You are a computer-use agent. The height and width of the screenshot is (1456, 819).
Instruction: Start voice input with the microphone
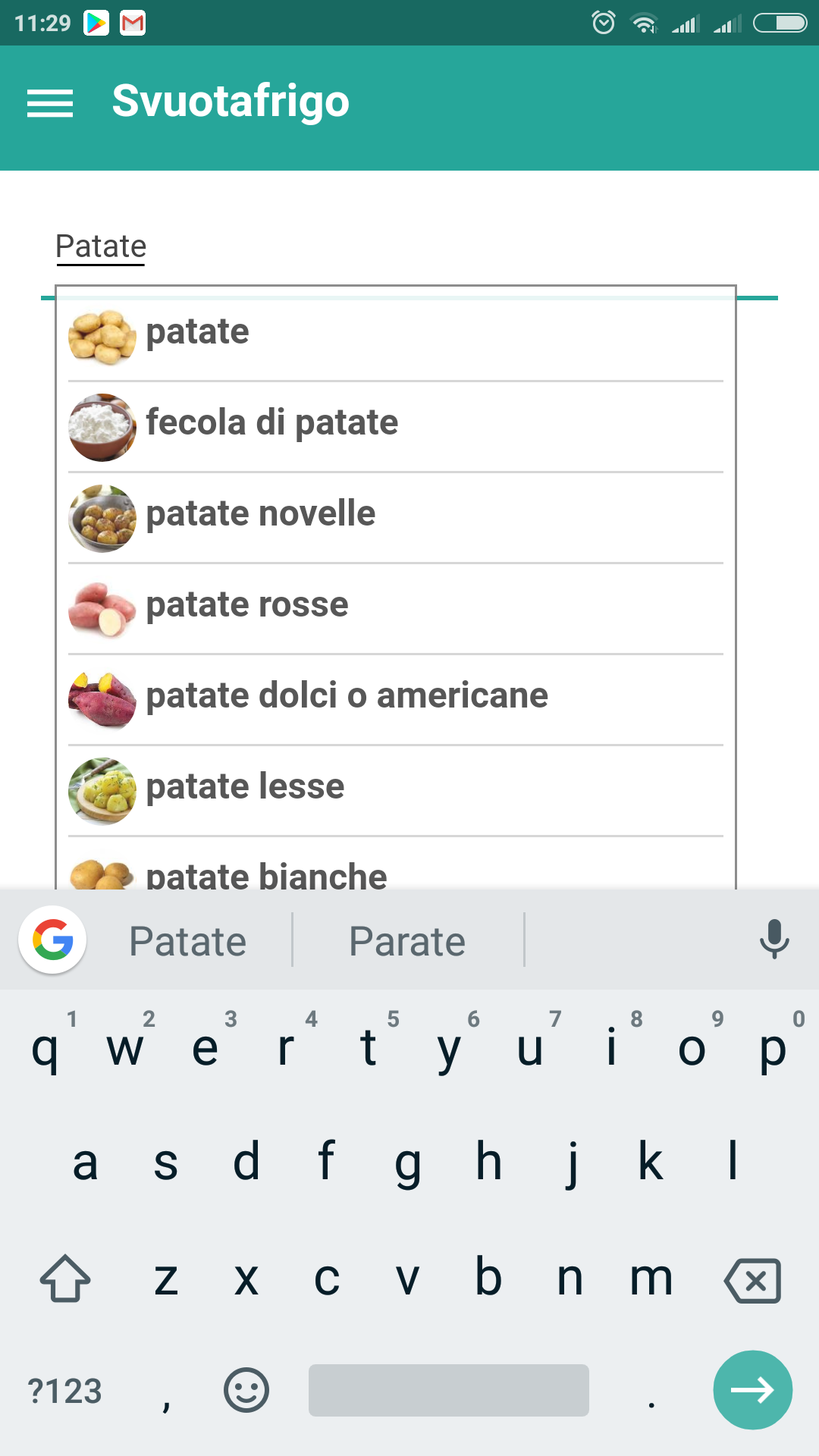pos(774,940)
